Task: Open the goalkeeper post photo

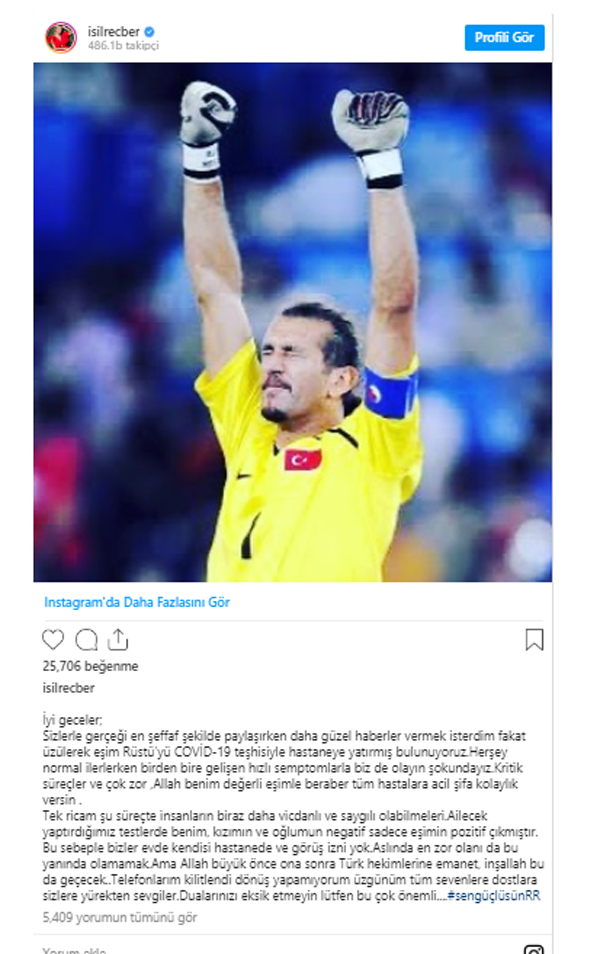Action: (292, 322)
